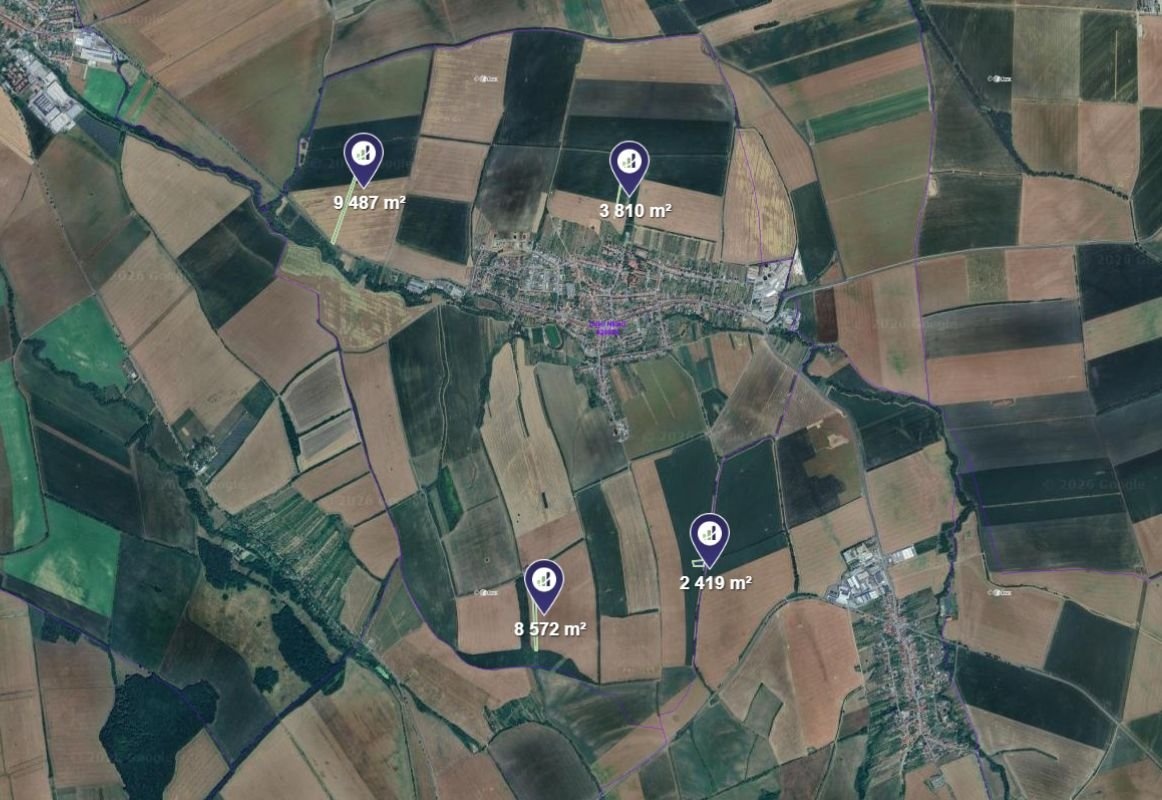
Task: Tap the 2 419 m² plot pin
Action: click(x=709, y=534)
